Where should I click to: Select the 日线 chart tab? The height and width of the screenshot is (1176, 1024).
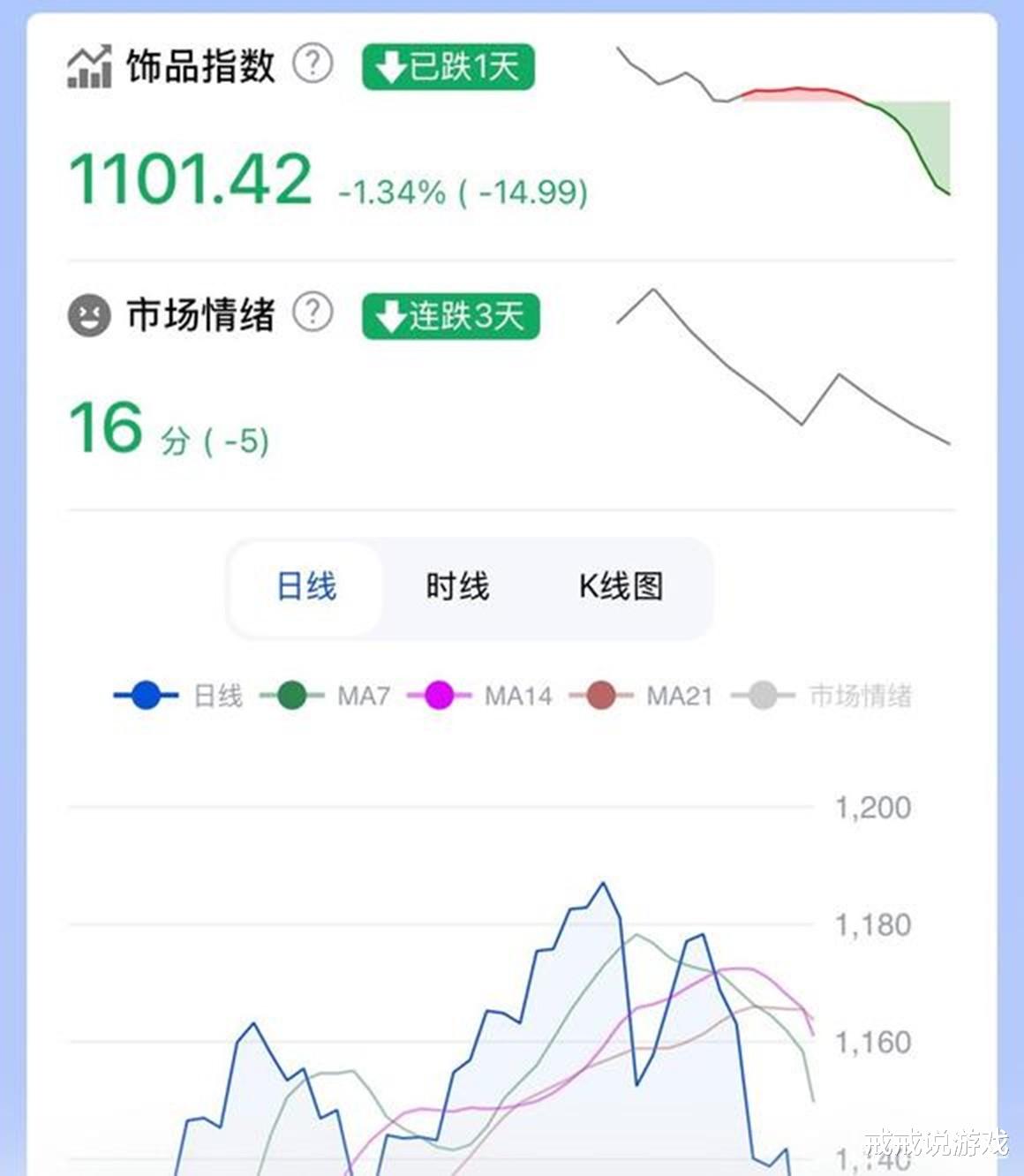pyautogui.click(x=306, y=587)
